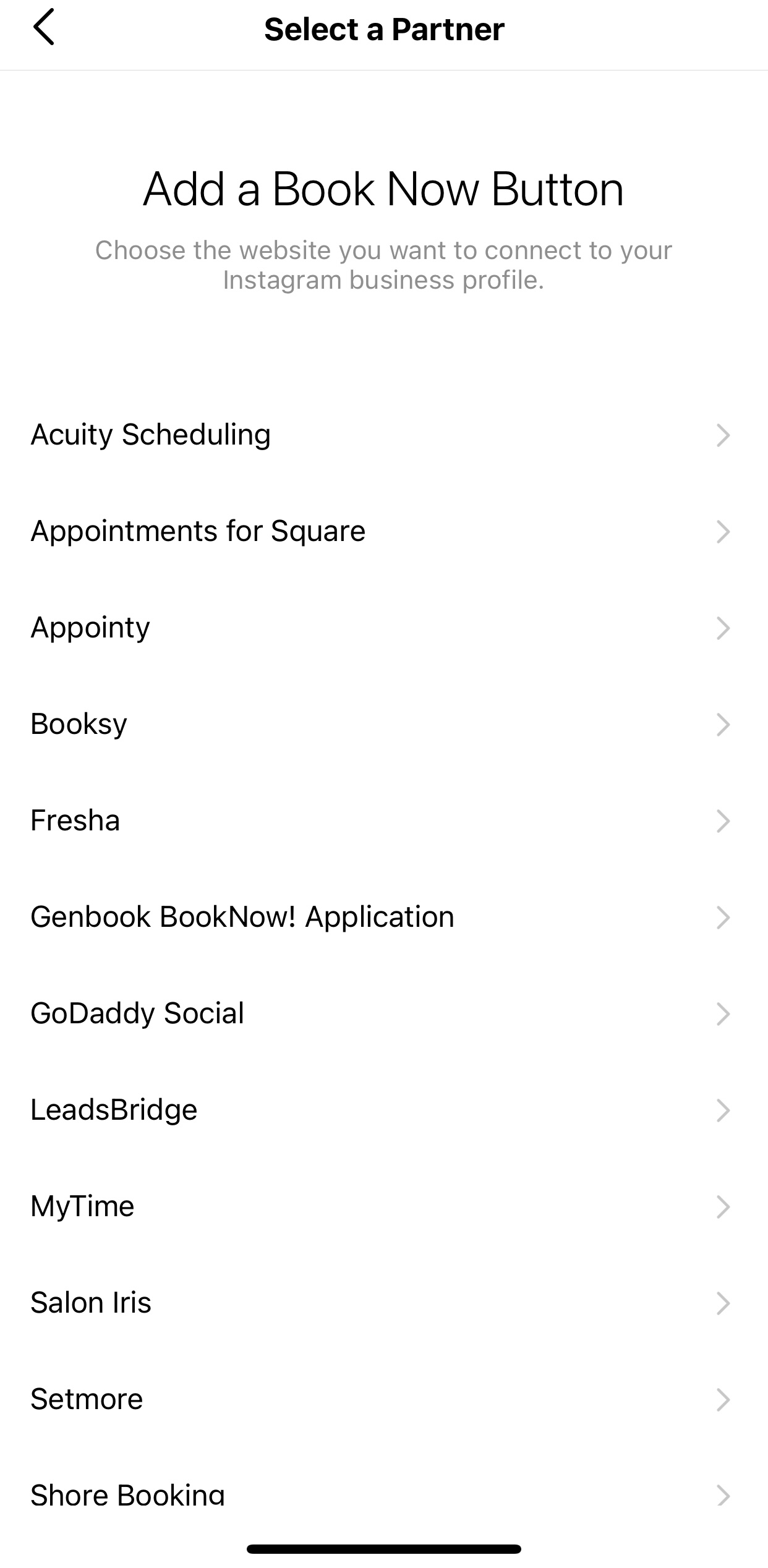768x1568 pixels.
Task: Tap the Fresha row
Action: pos(383,821)
